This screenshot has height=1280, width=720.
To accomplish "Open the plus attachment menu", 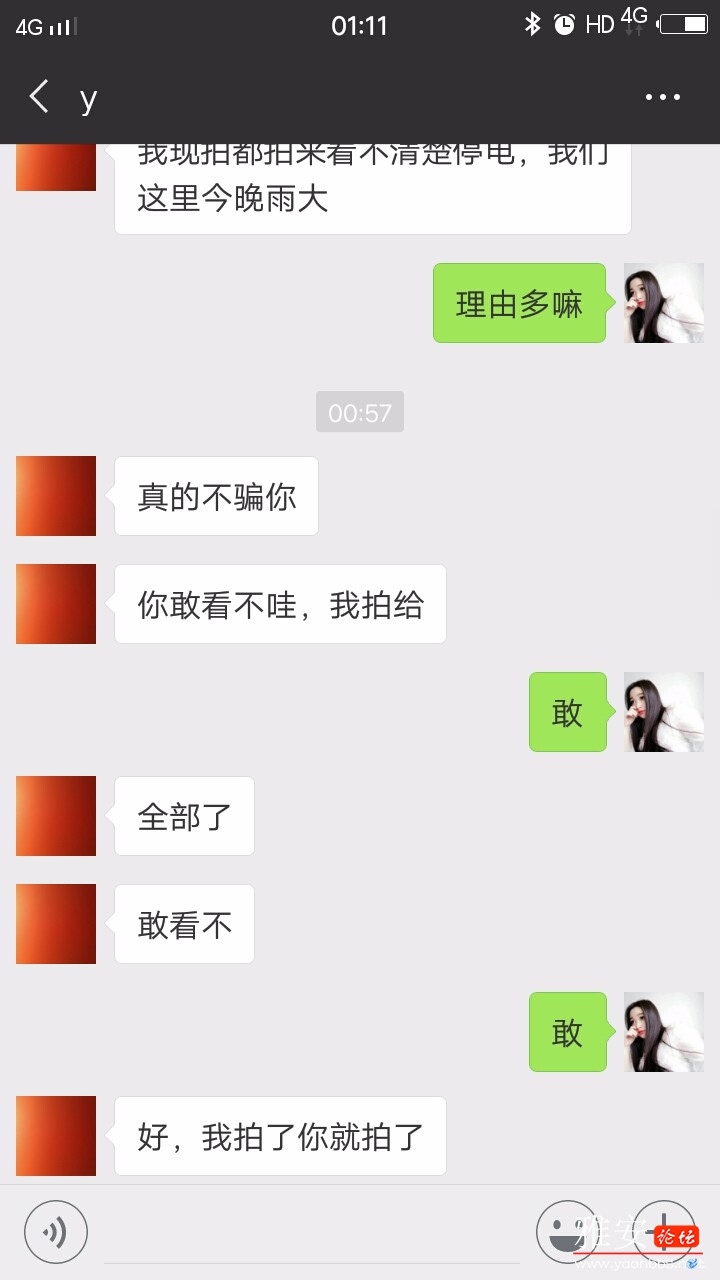I will click(663, 1232).
